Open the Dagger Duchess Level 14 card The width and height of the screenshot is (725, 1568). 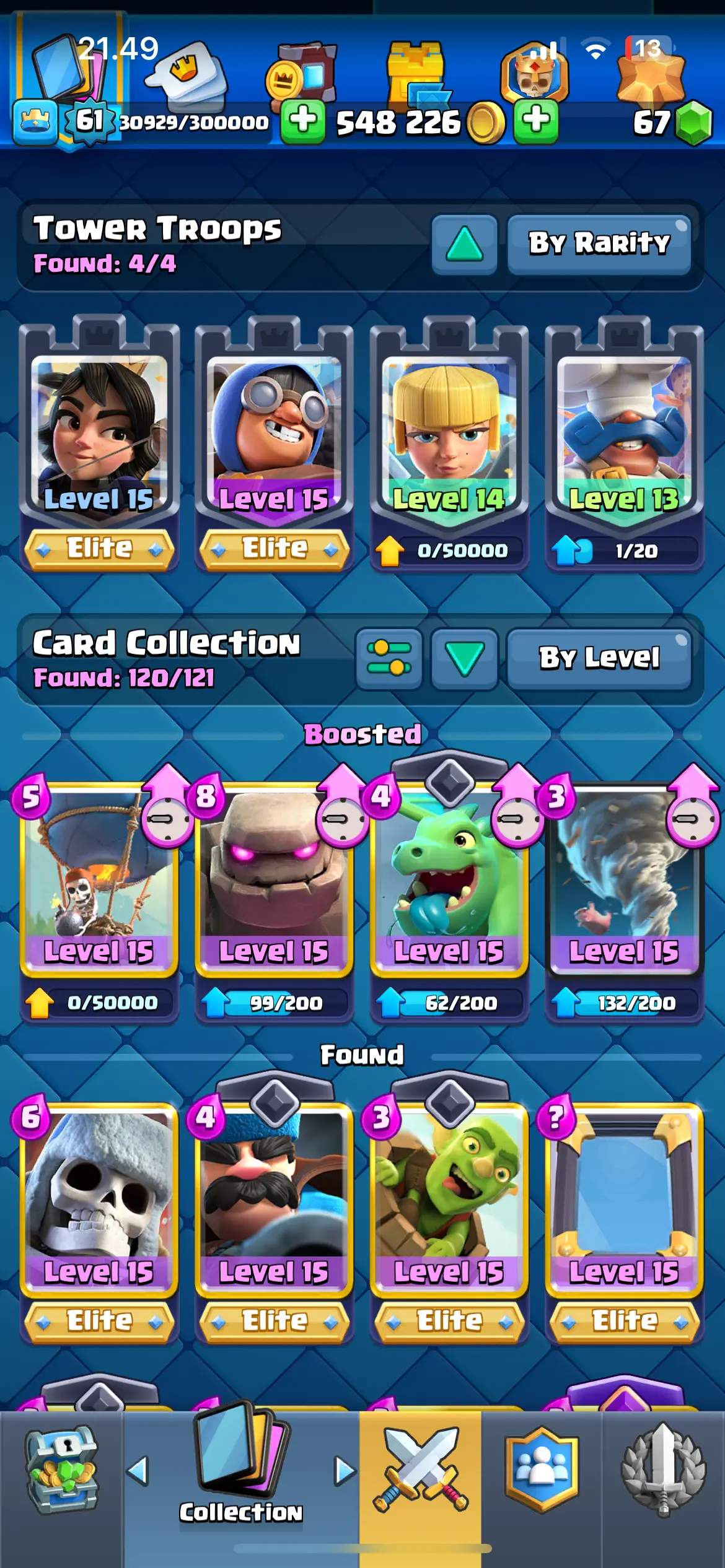pos(449,433)
